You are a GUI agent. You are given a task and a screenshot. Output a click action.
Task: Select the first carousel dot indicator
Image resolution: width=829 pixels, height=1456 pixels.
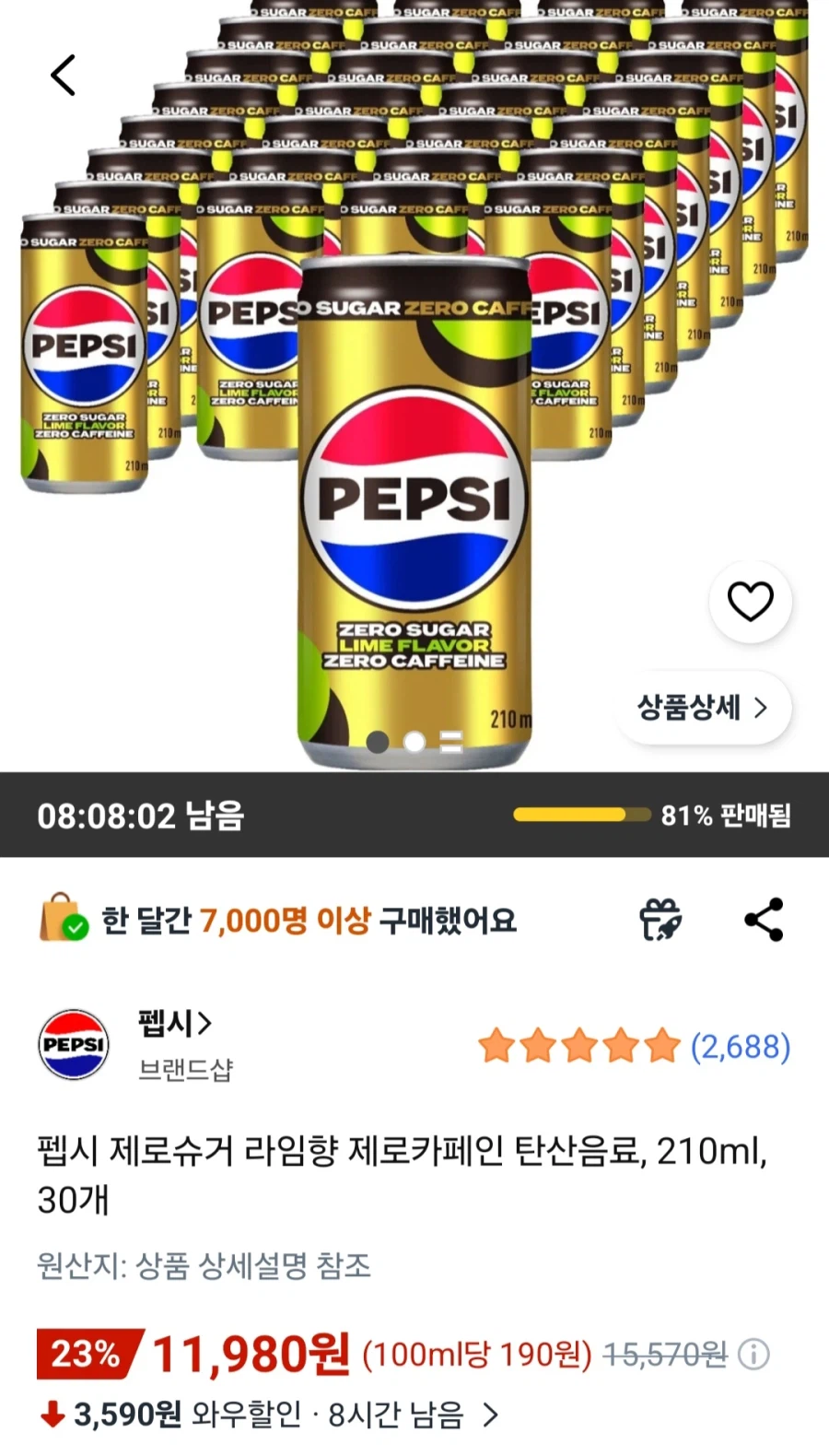[378, 743]
